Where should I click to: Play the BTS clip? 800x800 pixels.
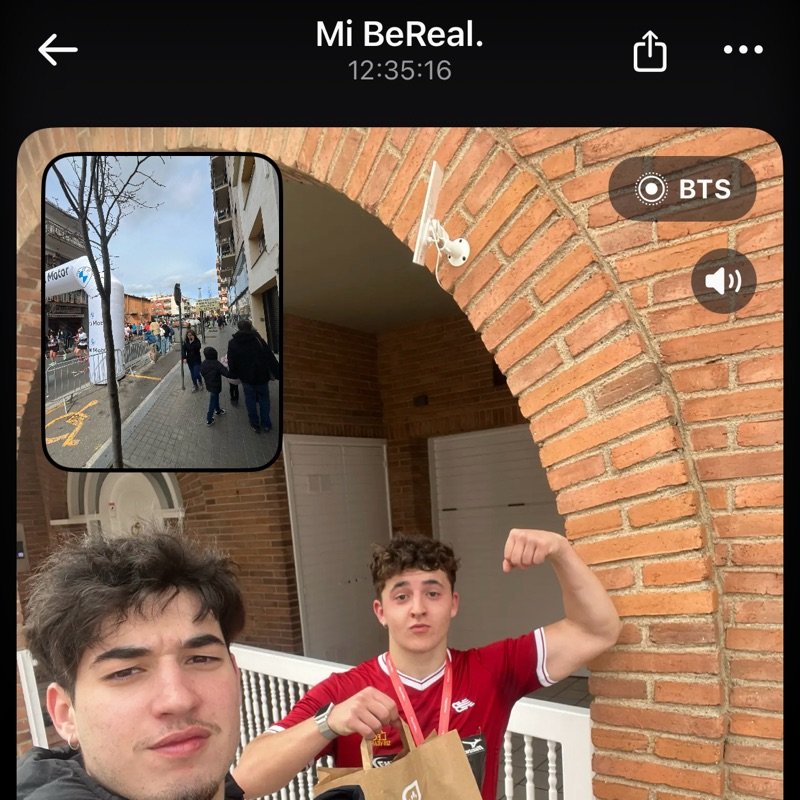682,189
